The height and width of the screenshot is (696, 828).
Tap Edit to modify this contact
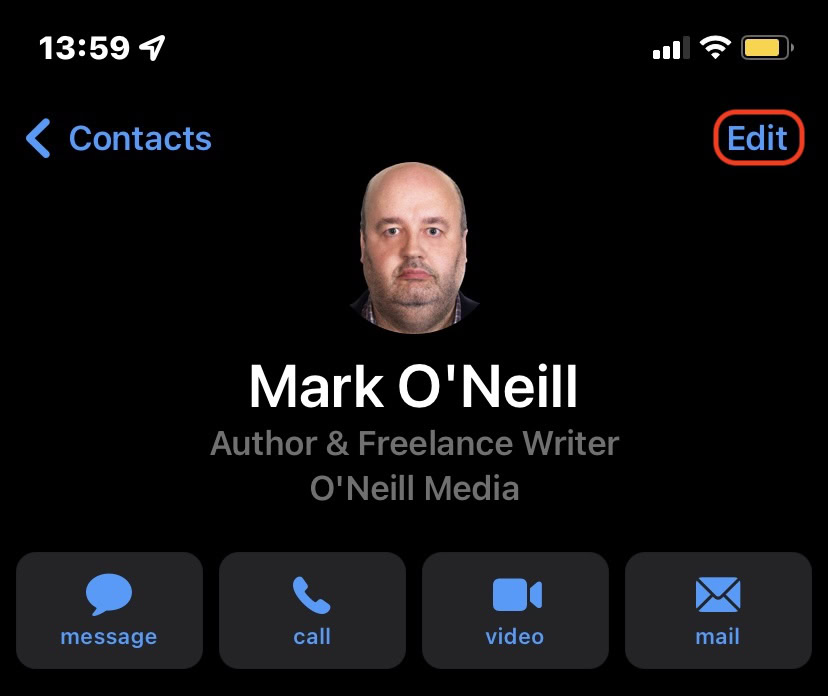coord(757,138)
